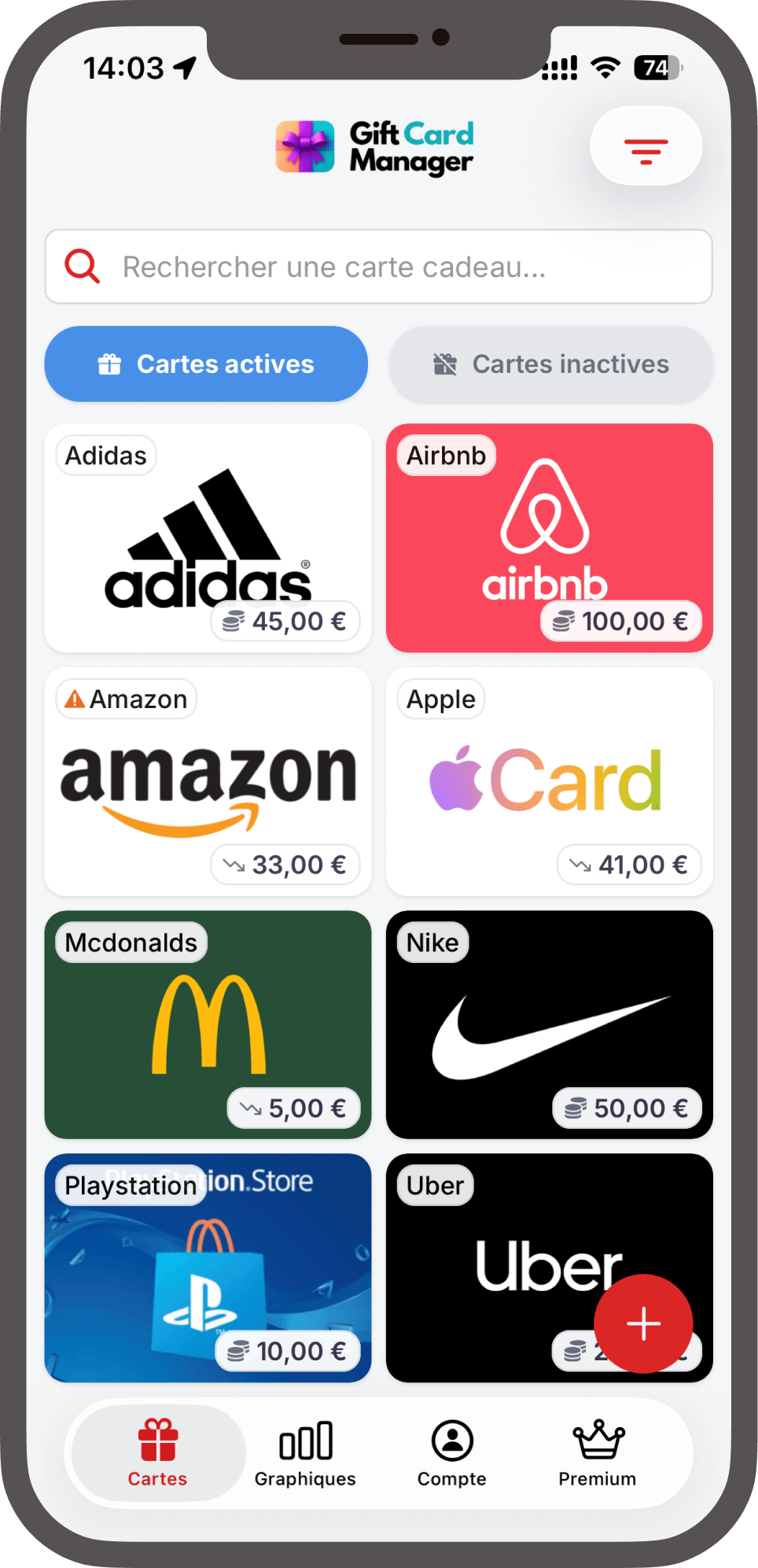Open Premium via the crown icon
This screenshot has height=1568, width=758.
(x=597, y=1441)
